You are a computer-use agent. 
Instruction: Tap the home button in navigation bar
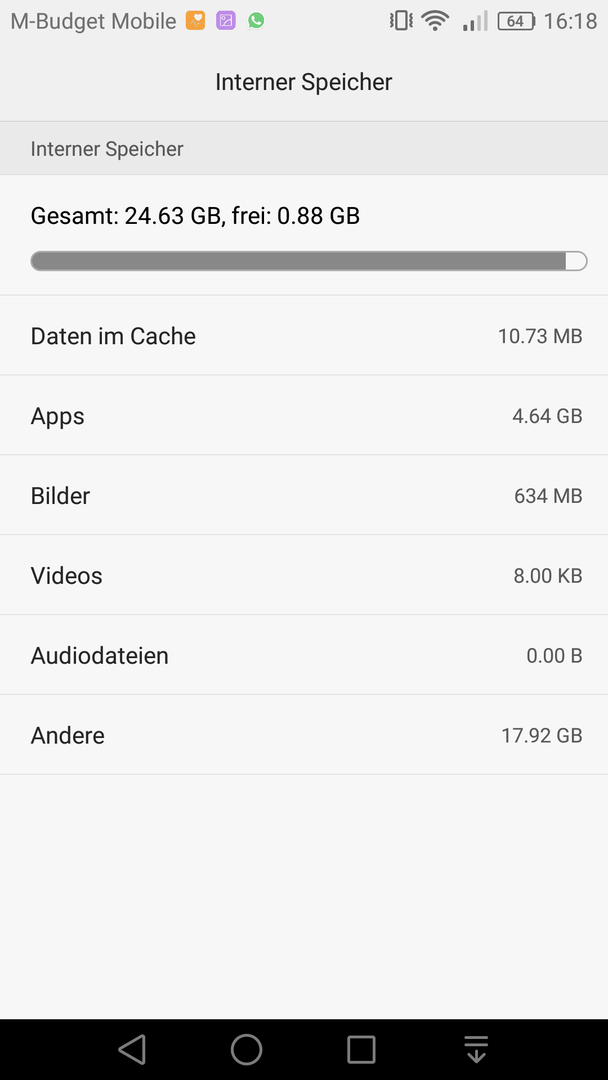tap(247, 1050)
